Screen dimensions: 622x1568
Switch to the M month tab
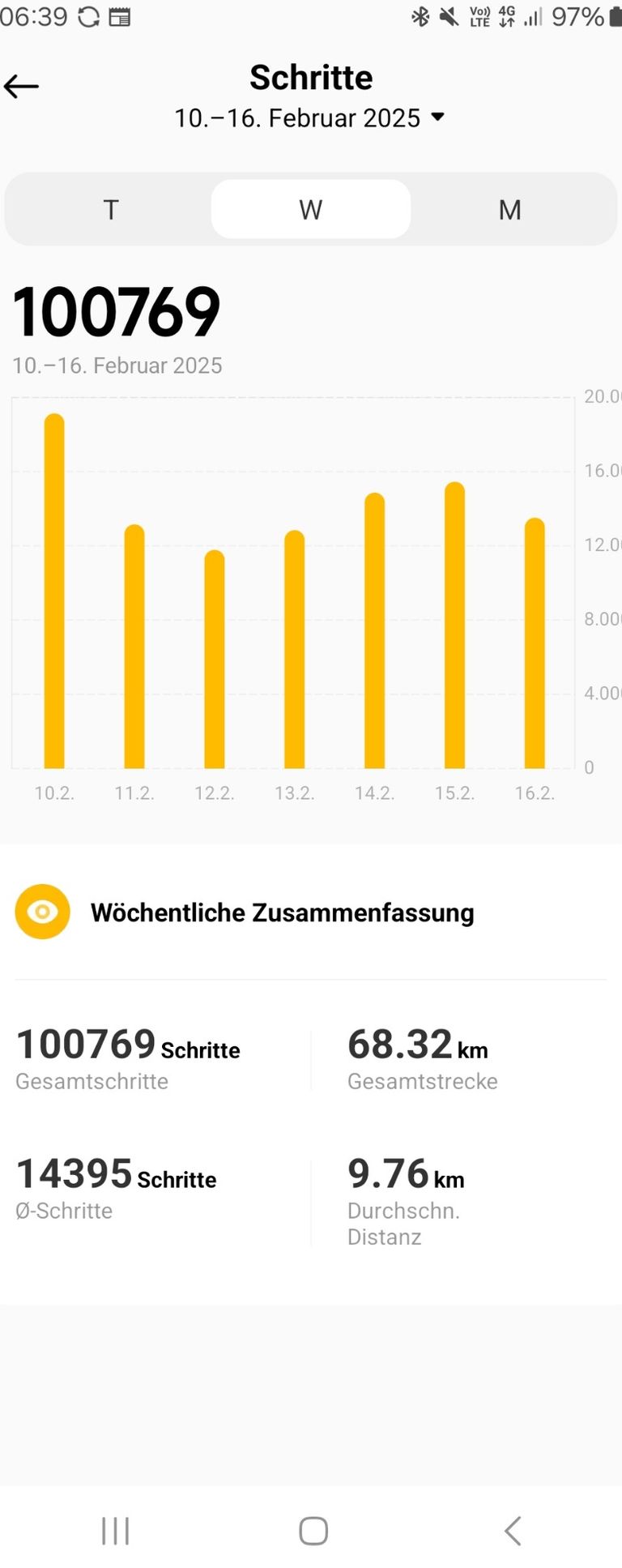coord(509,210)
